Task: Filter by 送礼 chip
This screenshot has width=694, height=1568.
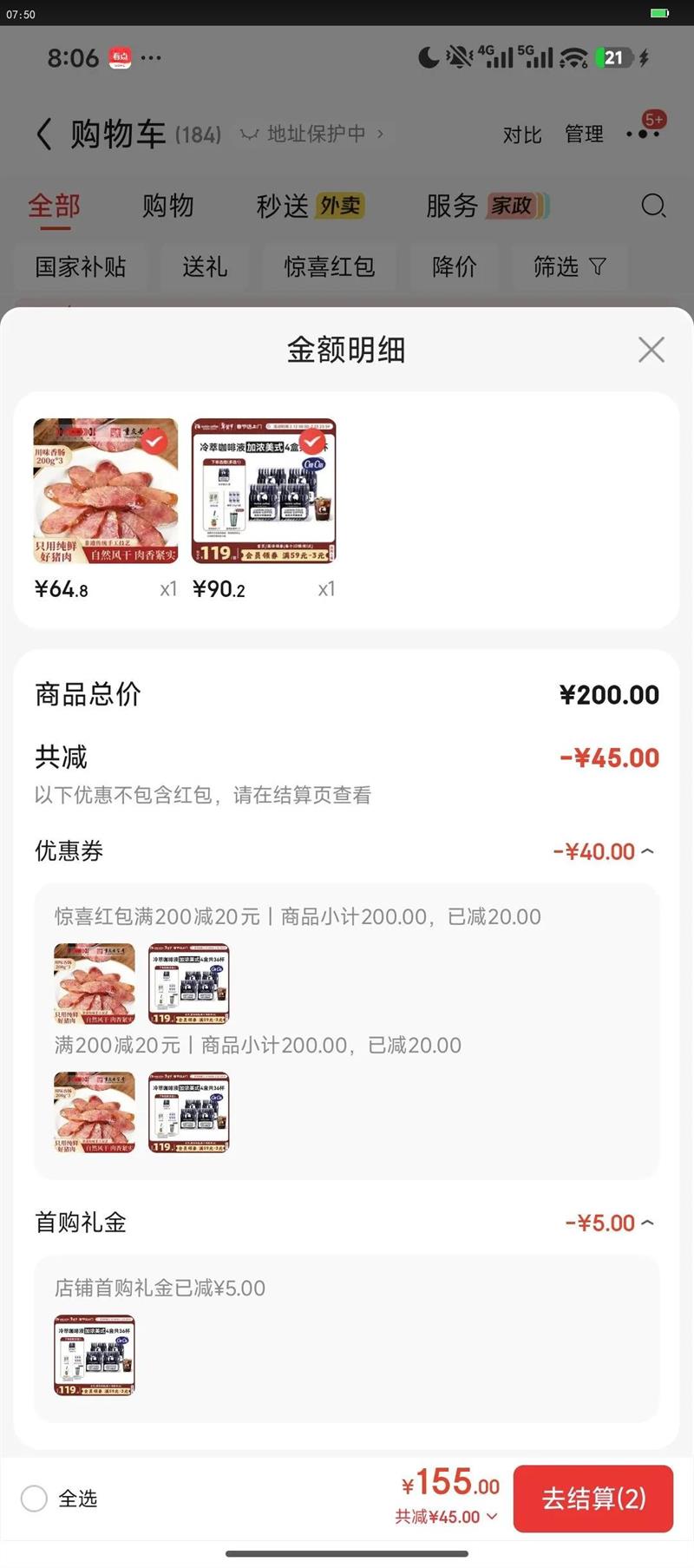Action: click(205, 266)
